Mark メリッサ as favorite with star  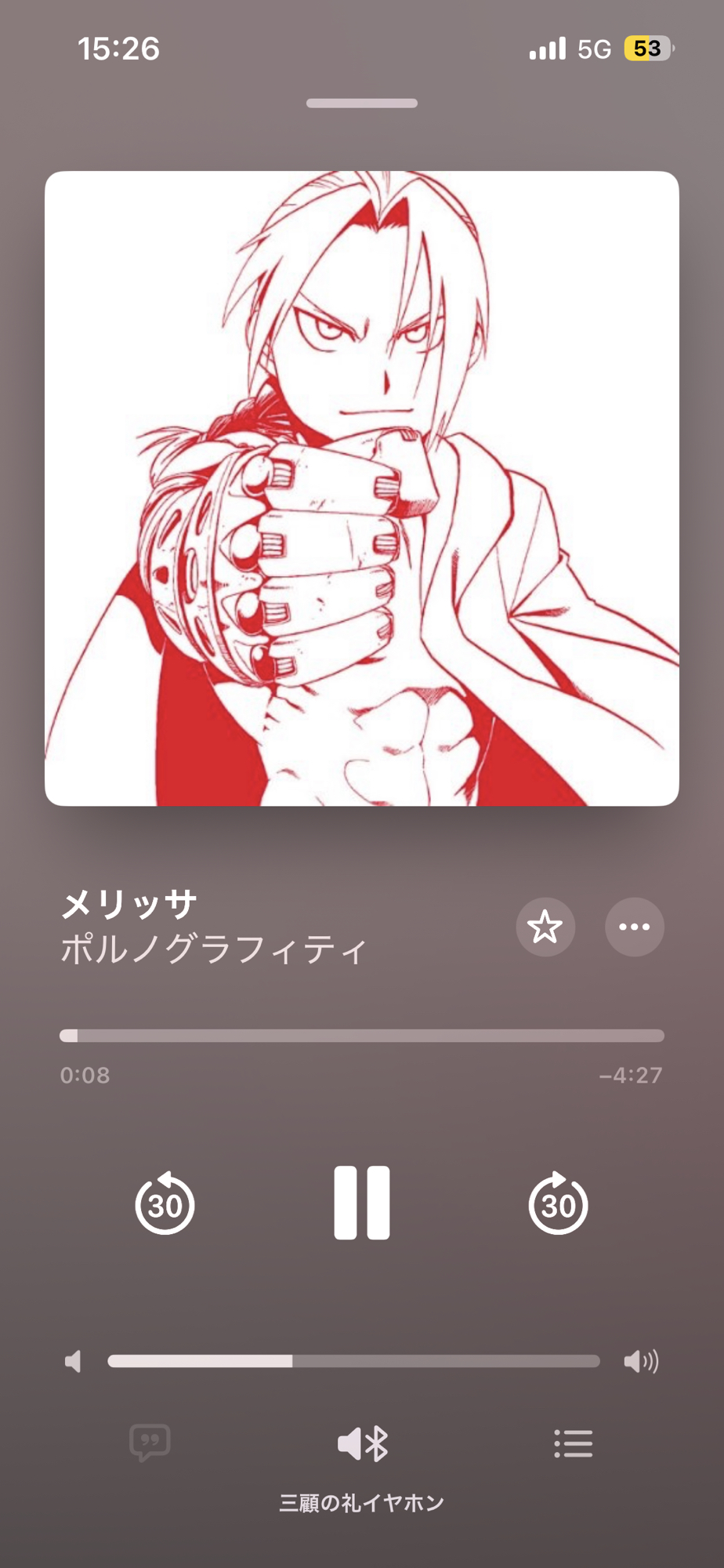point(545,927)
